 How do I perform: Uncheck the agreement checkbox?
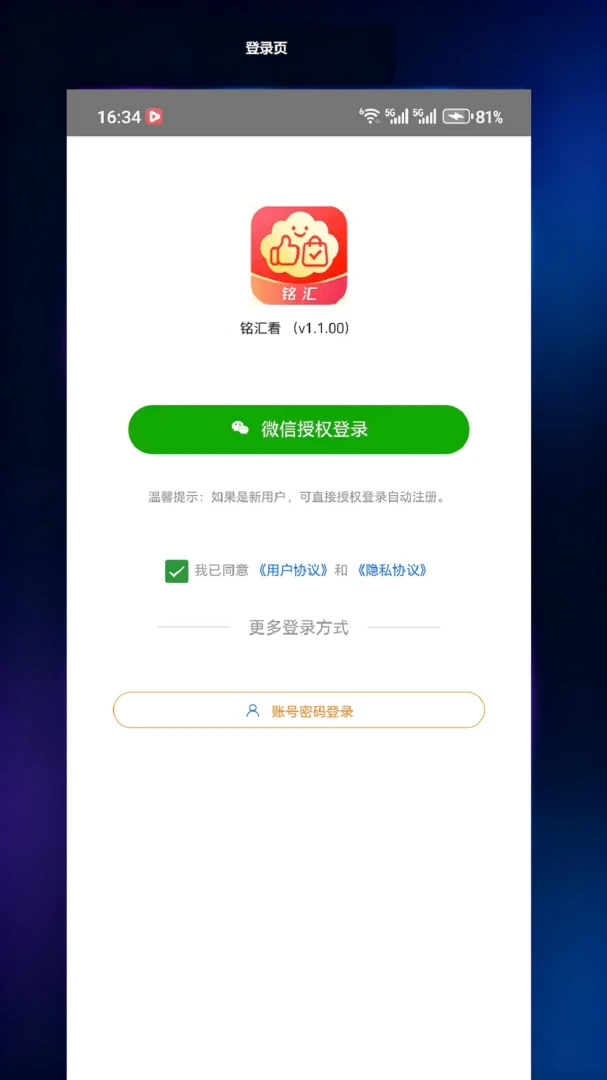[176, 571]
